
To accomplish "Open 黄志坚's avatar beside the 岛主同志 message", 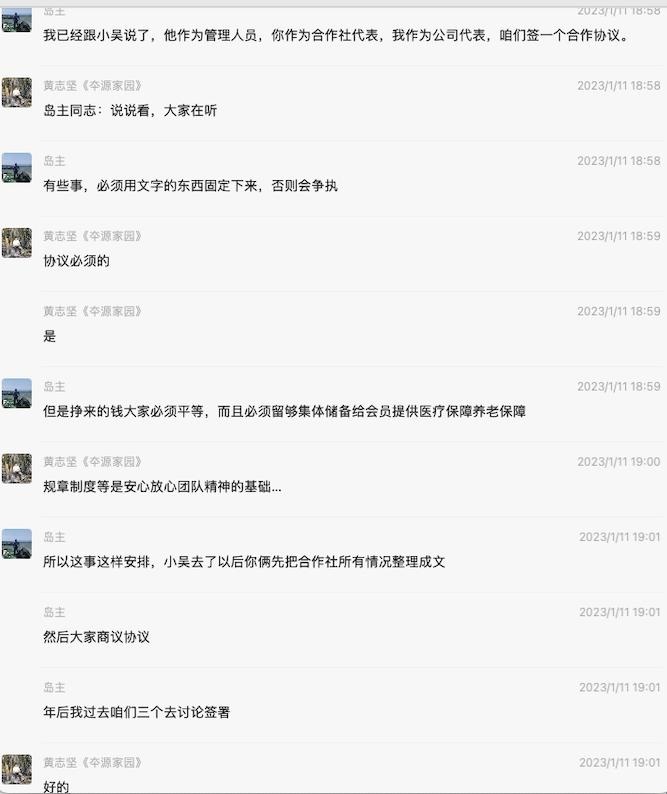I will coord(17,93).
